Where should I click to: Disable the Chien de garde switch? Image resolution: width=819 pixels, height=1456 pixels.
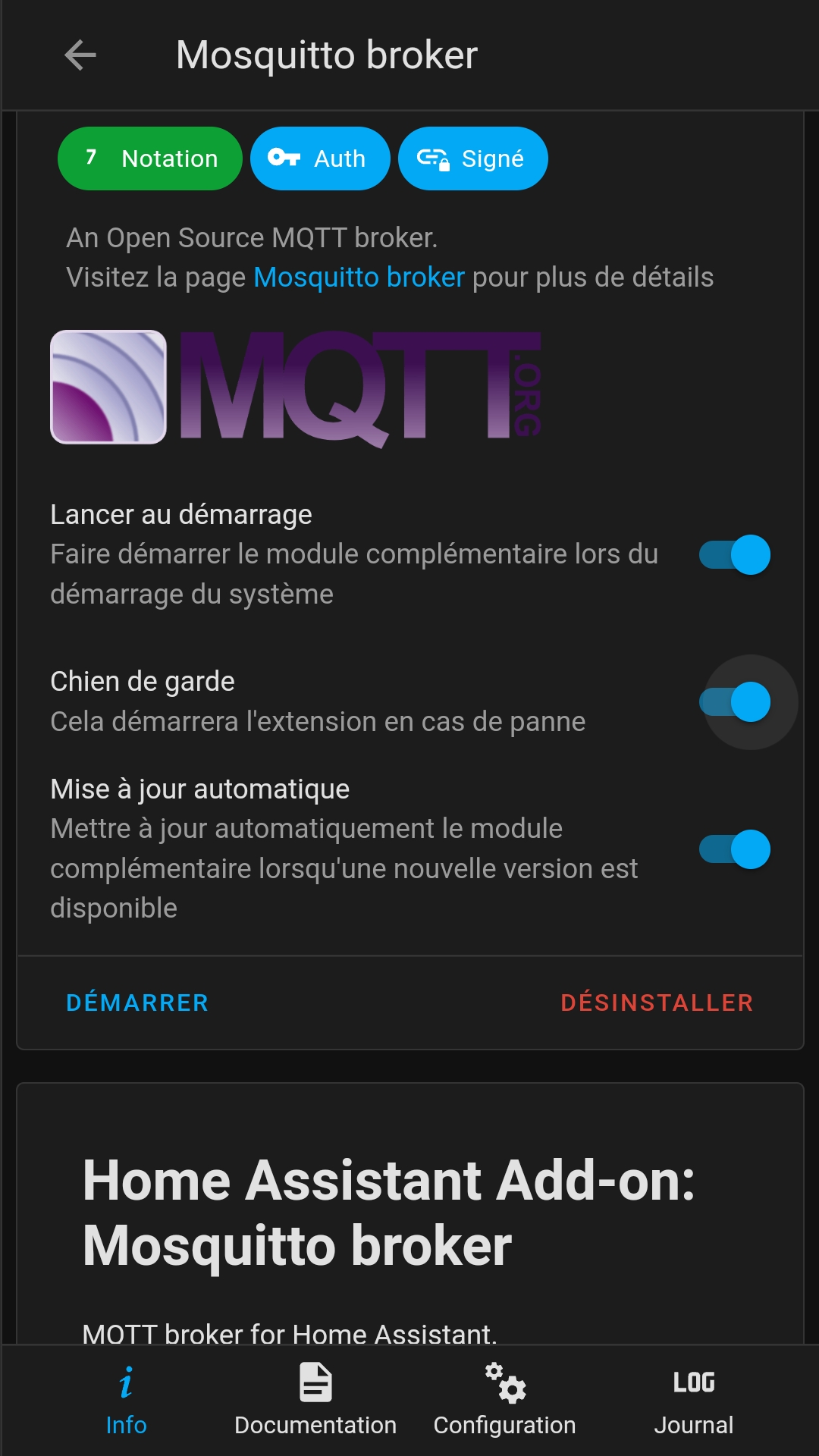pos(735,701)
